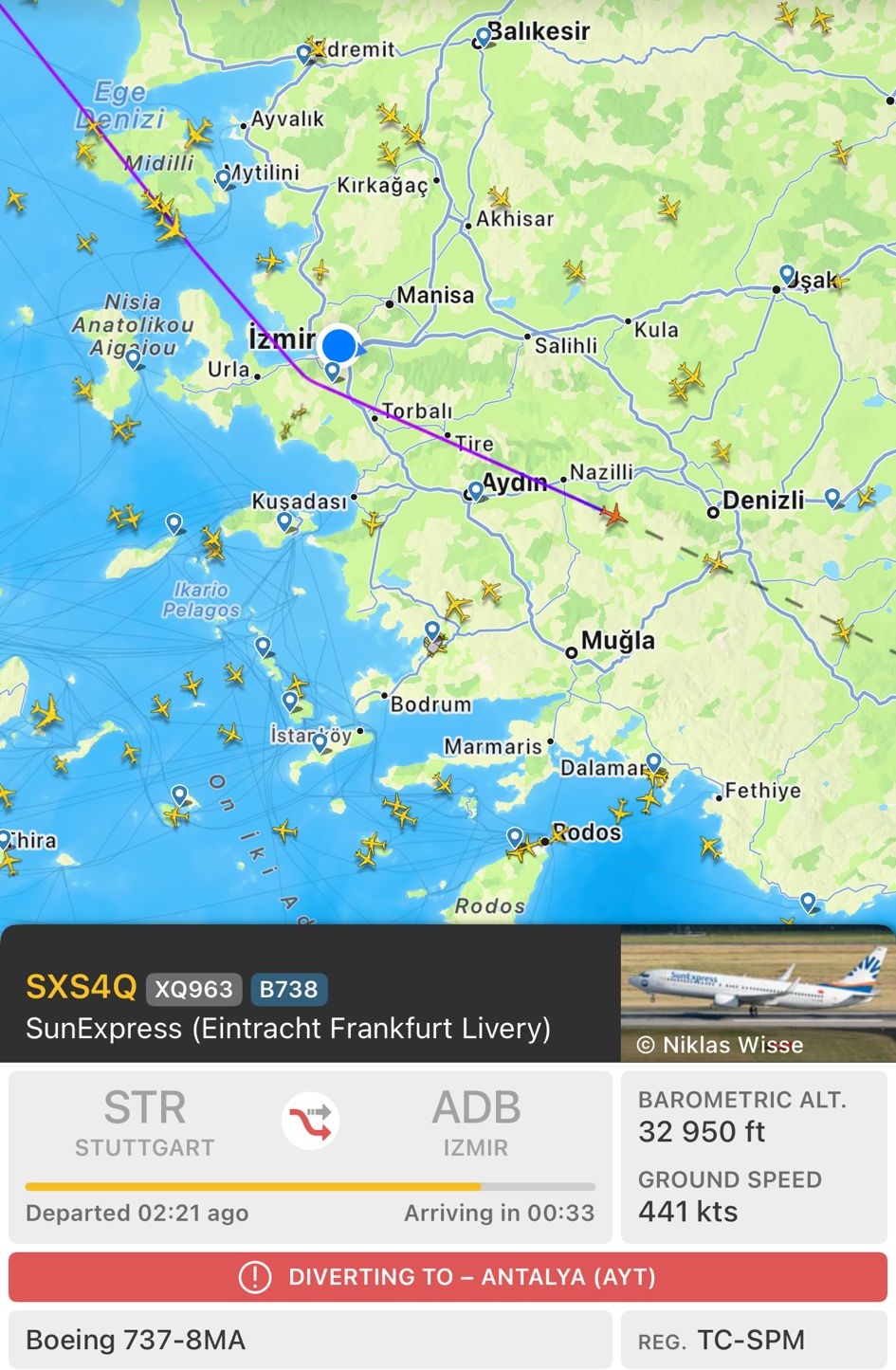The height and width of the screenshot is (1370, 896).
Task: Select the red tracked aircraft near Nazilli
Action: [x=613, y=515]
